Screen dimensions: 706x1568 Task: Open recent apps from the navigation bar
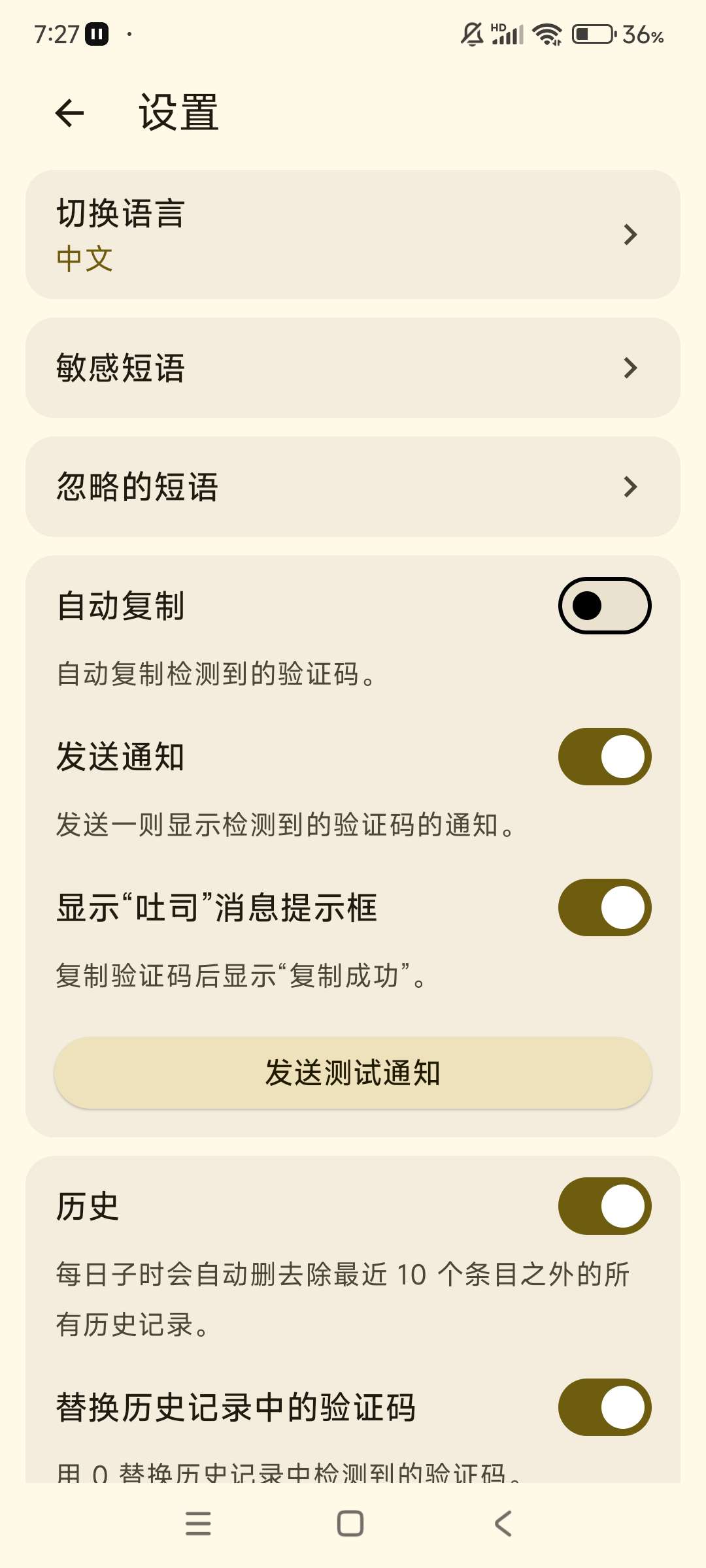[198, 1524]
